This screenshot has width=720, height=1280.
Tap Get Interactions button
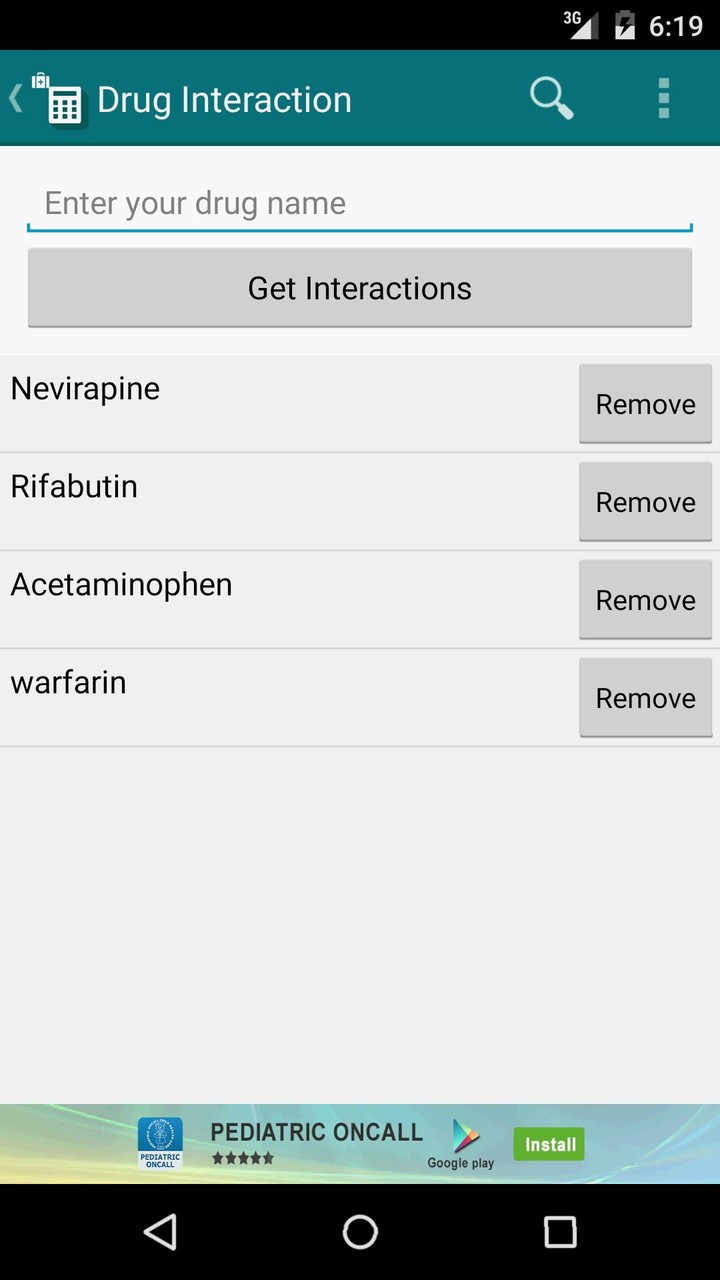click(x=359, y=288)
